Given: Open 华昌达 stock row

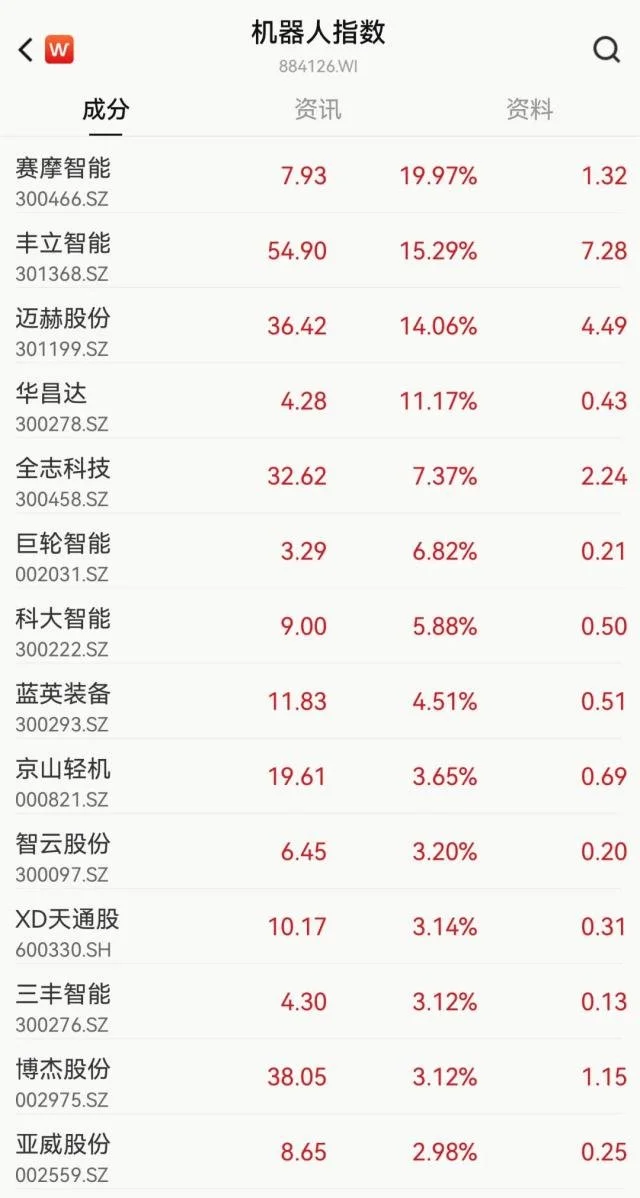Looking at the screenshot, I should click(x=320, y=401).
